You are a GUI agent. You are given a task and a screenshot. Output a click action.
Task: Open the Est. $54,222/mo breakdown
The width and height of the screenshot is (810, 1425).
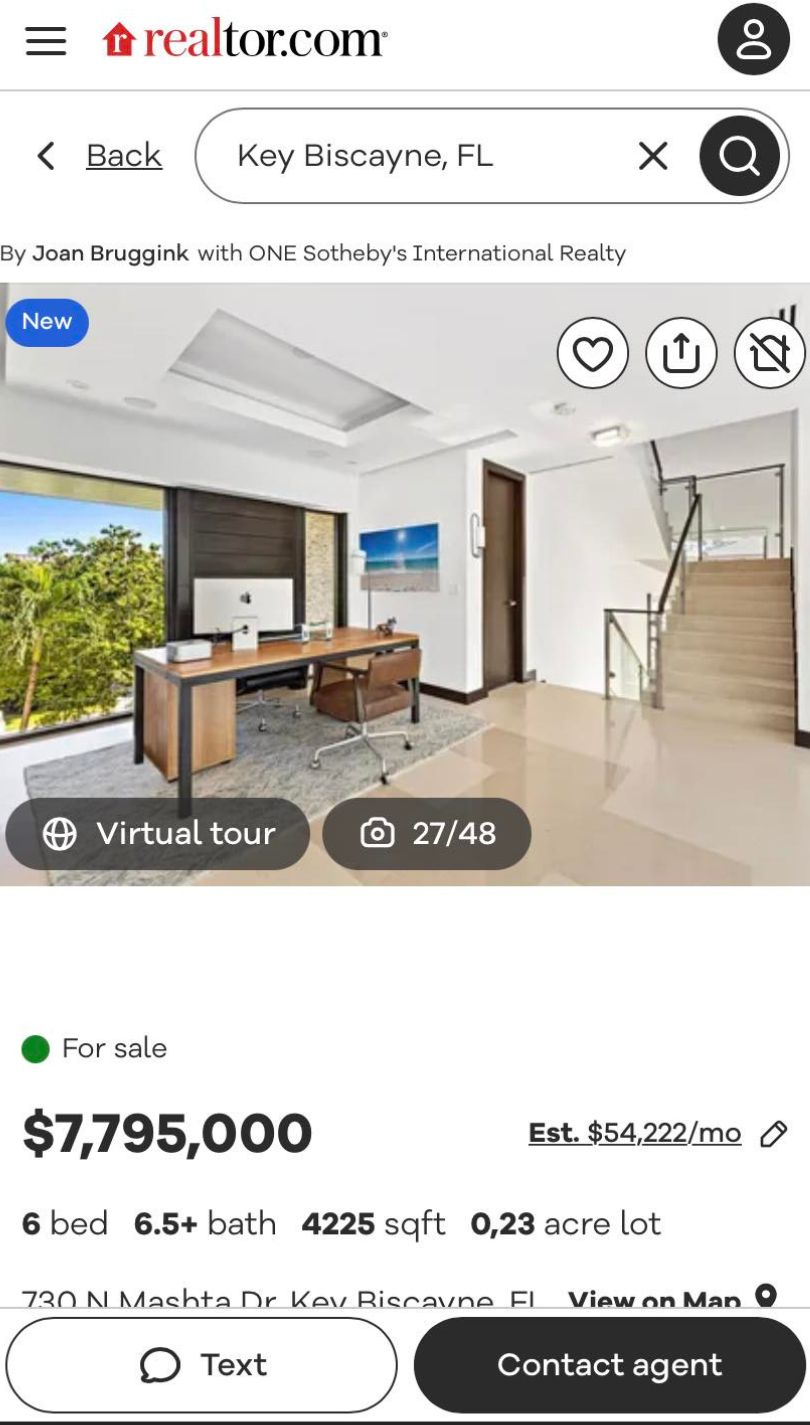point(634,1132)
